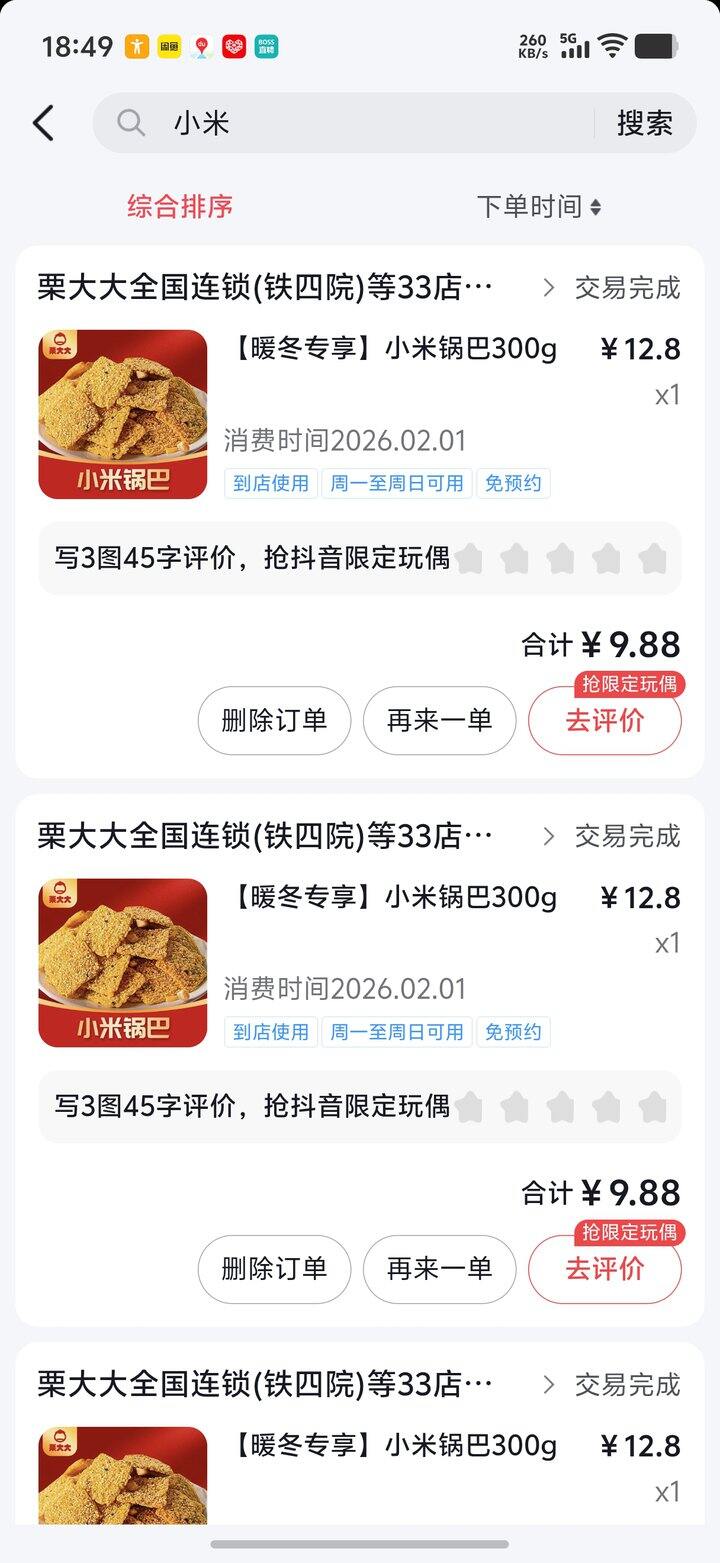Tap the magnifier icon inside the search bar
The height and width of the screenshot is (1563, 720).
(130, 122)
